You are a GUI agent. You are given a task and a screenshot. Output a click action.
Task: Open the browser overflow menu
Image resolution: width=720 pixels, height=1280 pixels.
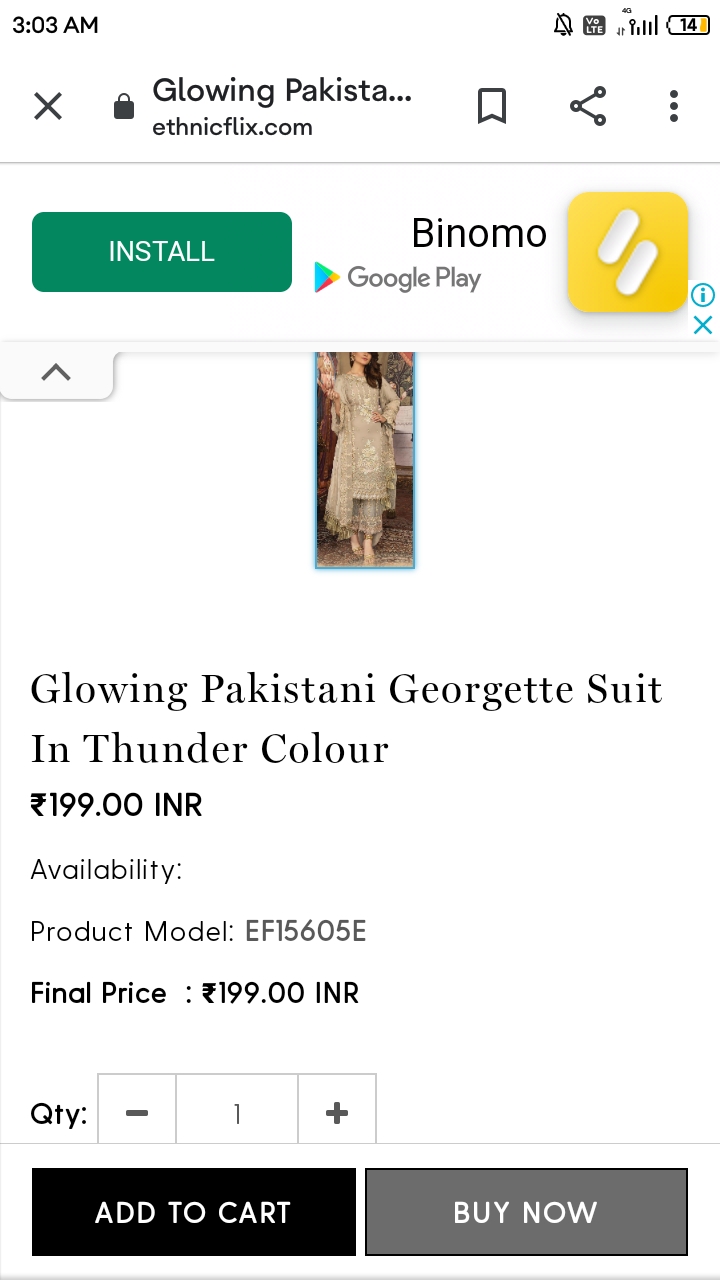pyautogui.click(x=674, y=106)
